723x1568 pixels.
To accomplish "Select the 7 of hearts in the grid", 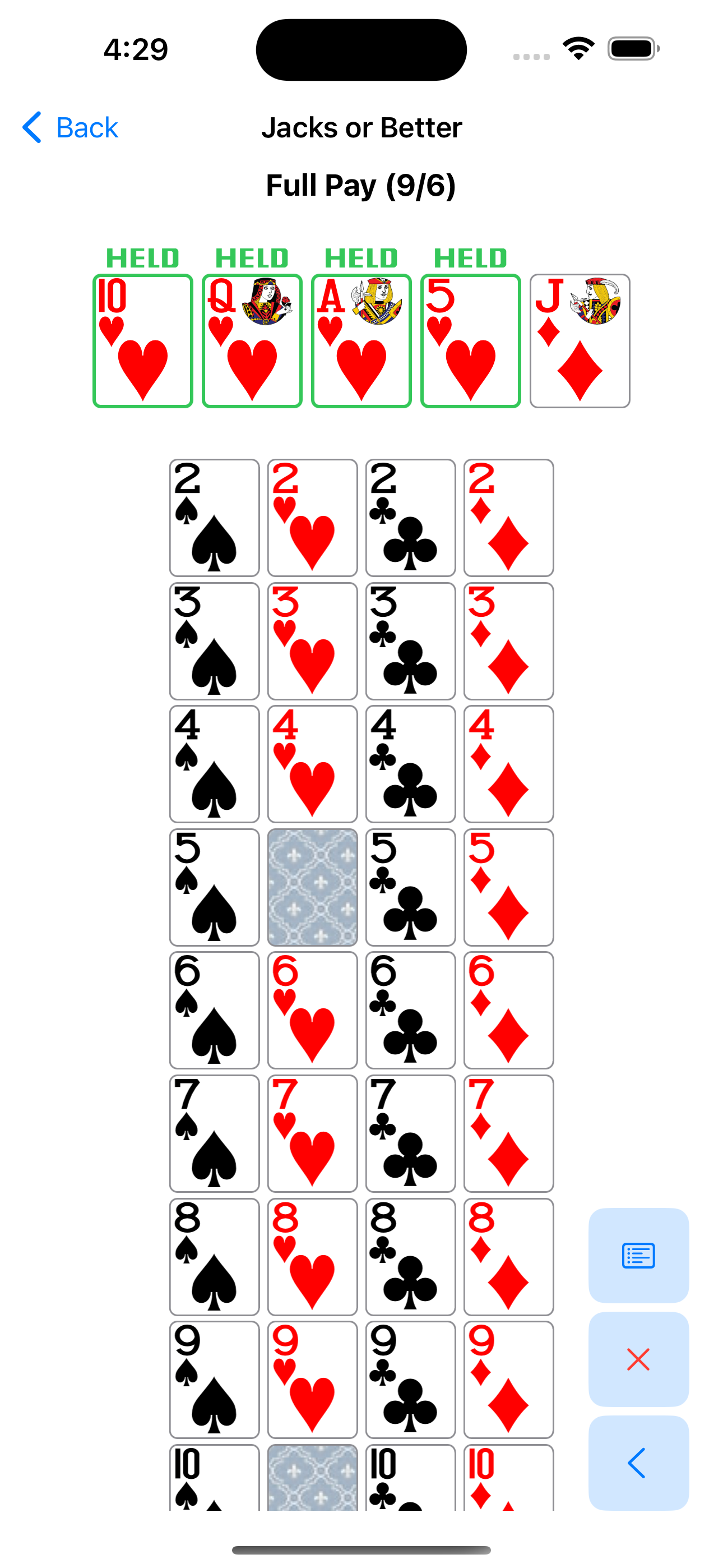I will pos(312,1133).
